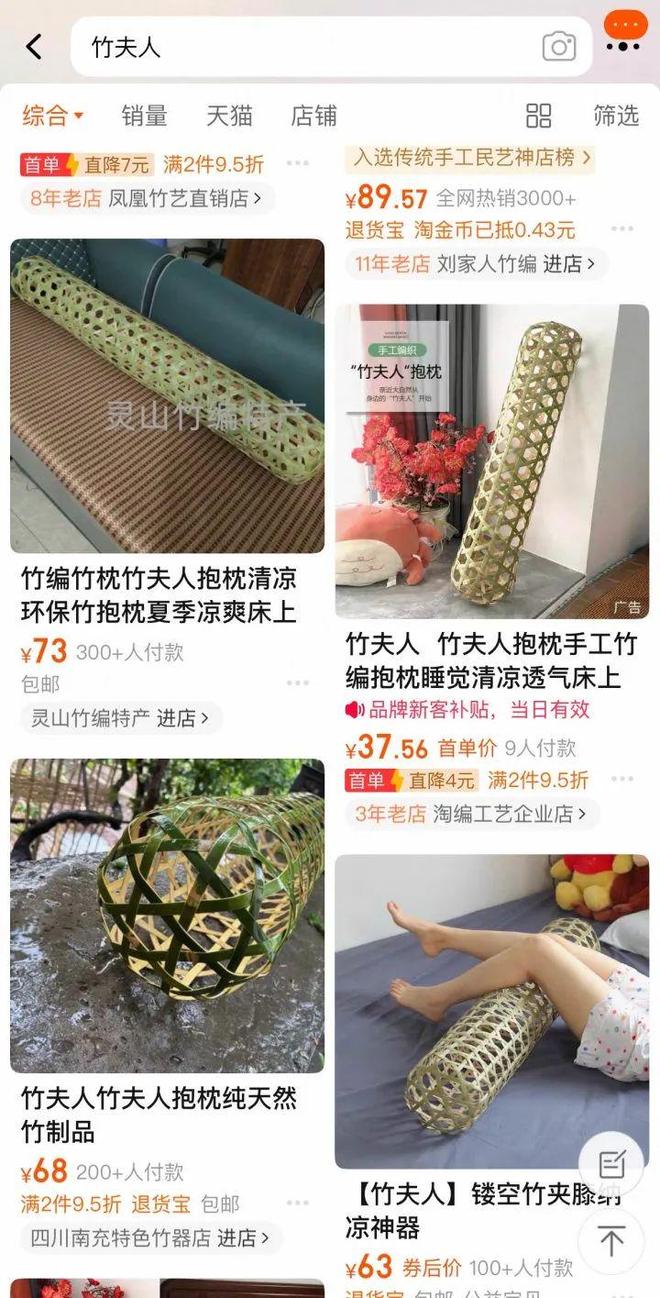Open the 筛选 filter panel
This screenshot has height=1298, width=660.
coord(615,116)
